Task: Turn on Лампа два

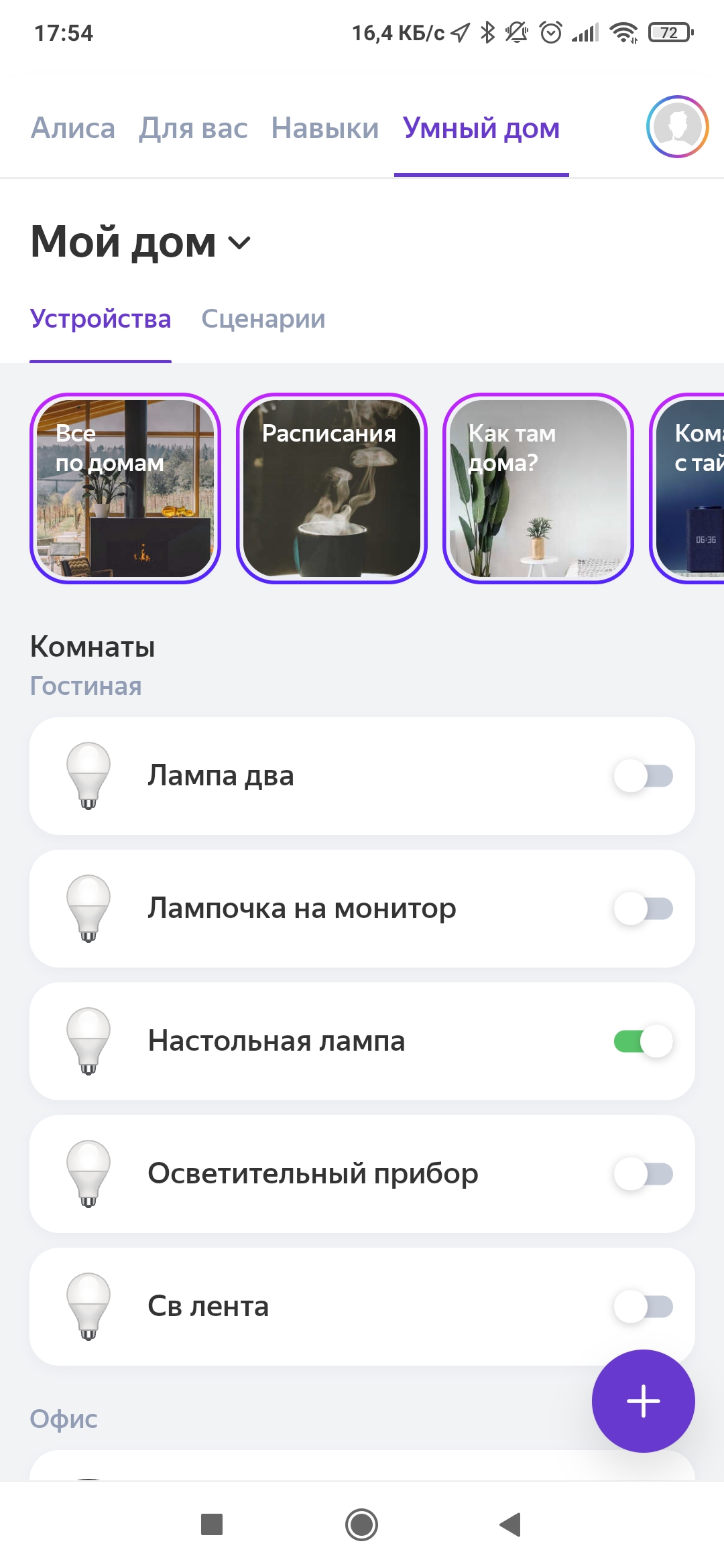Action: pos(643,776)
